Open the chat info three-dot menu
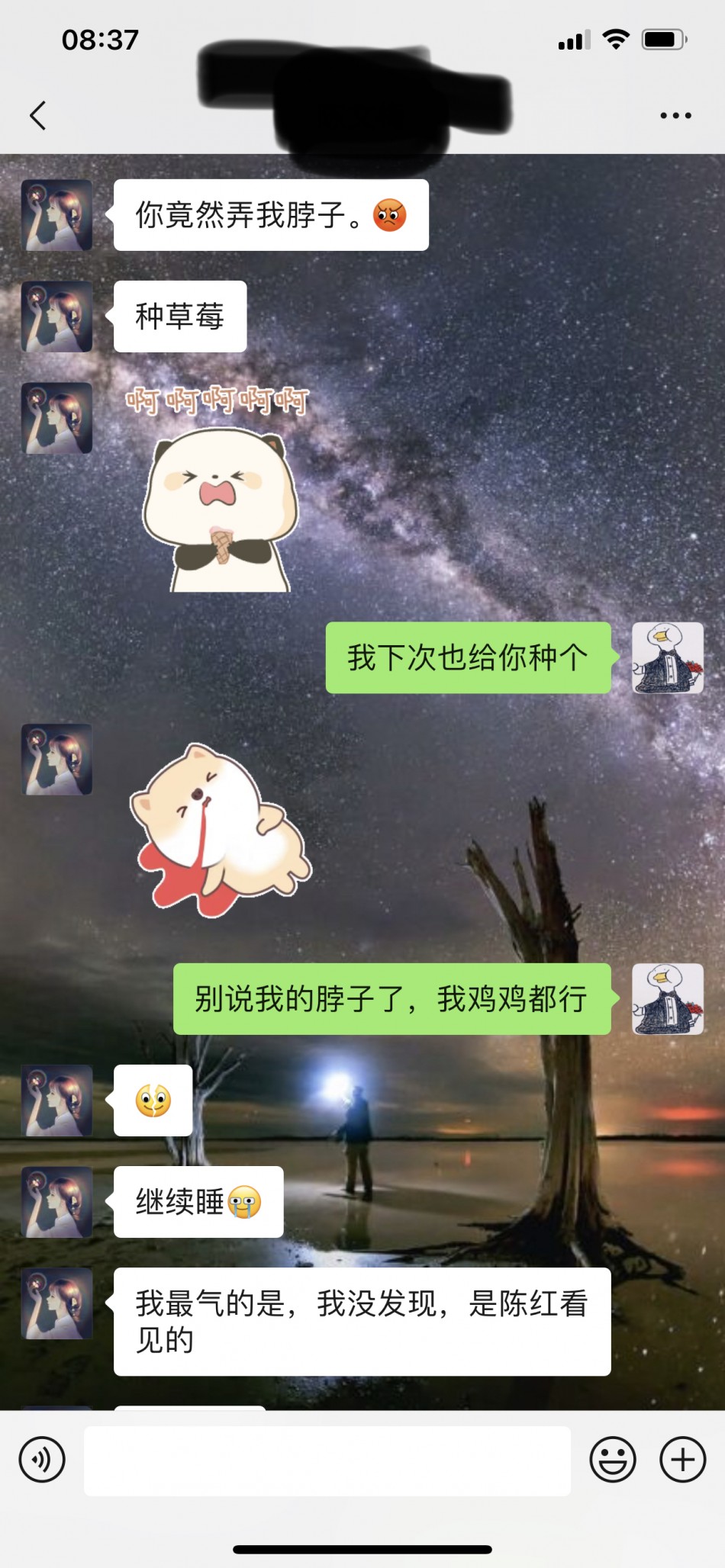725x1568 pixels. [675, 116]
